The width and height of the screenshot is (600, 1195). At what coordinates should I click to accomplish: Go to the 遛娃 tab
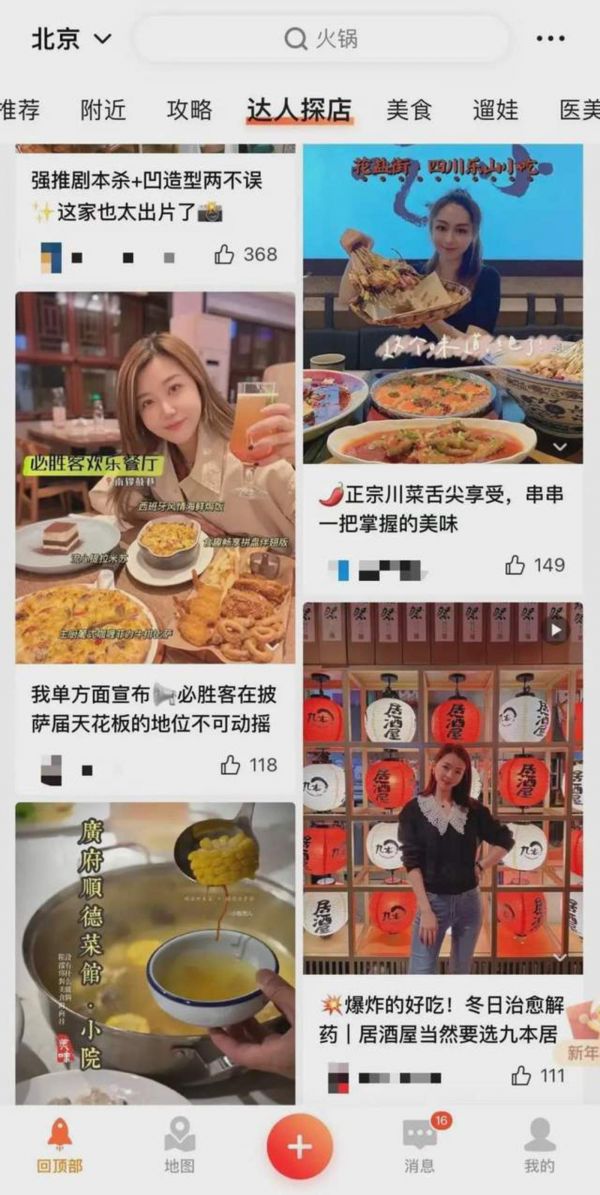pyautogui.click(x=496, y=110)
